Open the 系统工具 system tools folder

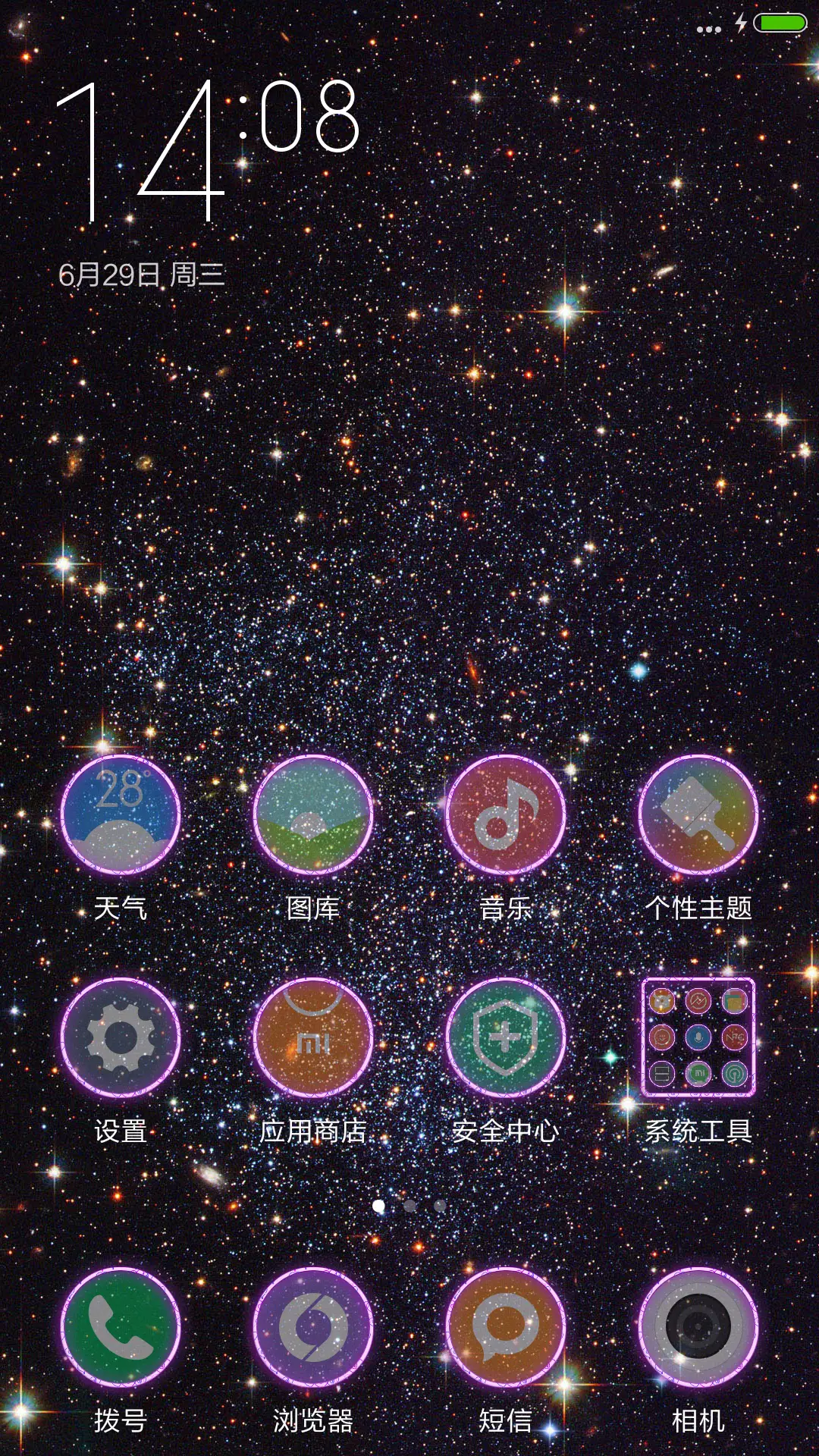698,1039
